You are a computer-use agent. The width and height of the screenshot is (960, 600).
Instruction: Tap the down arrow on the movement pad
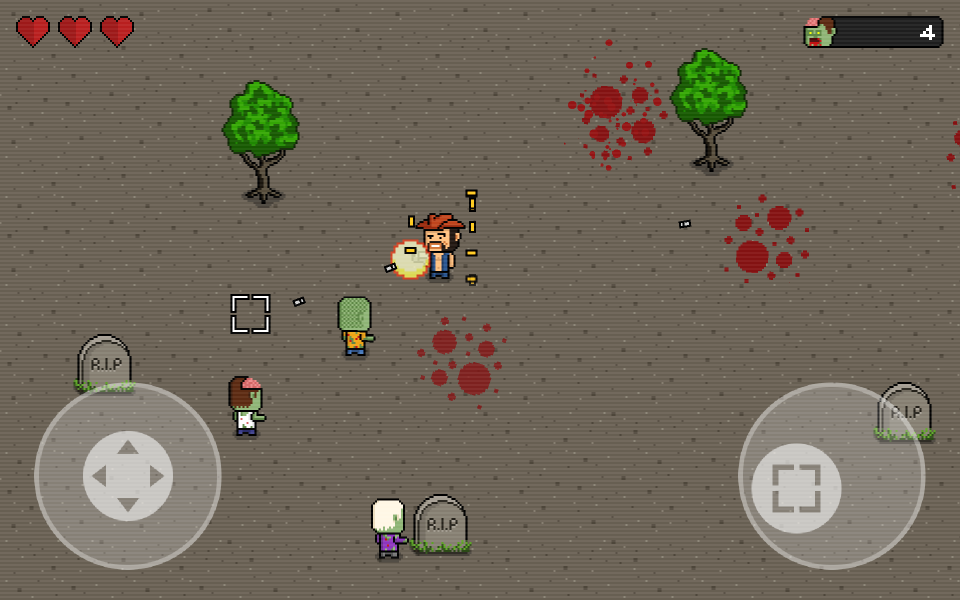coord(128,505)
